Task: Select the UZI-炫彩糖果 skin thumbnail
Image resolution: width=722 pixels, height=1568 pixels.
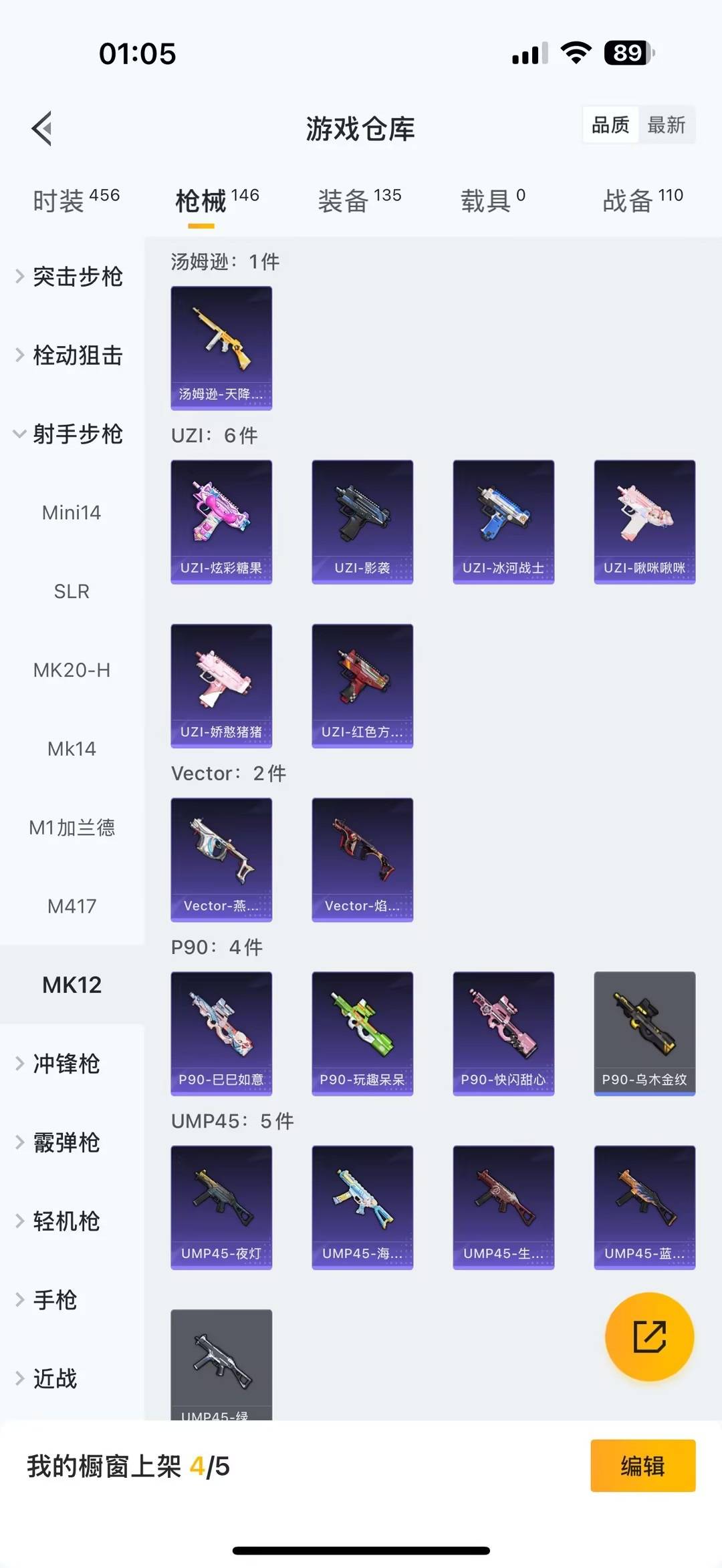Action: [221, 521]
